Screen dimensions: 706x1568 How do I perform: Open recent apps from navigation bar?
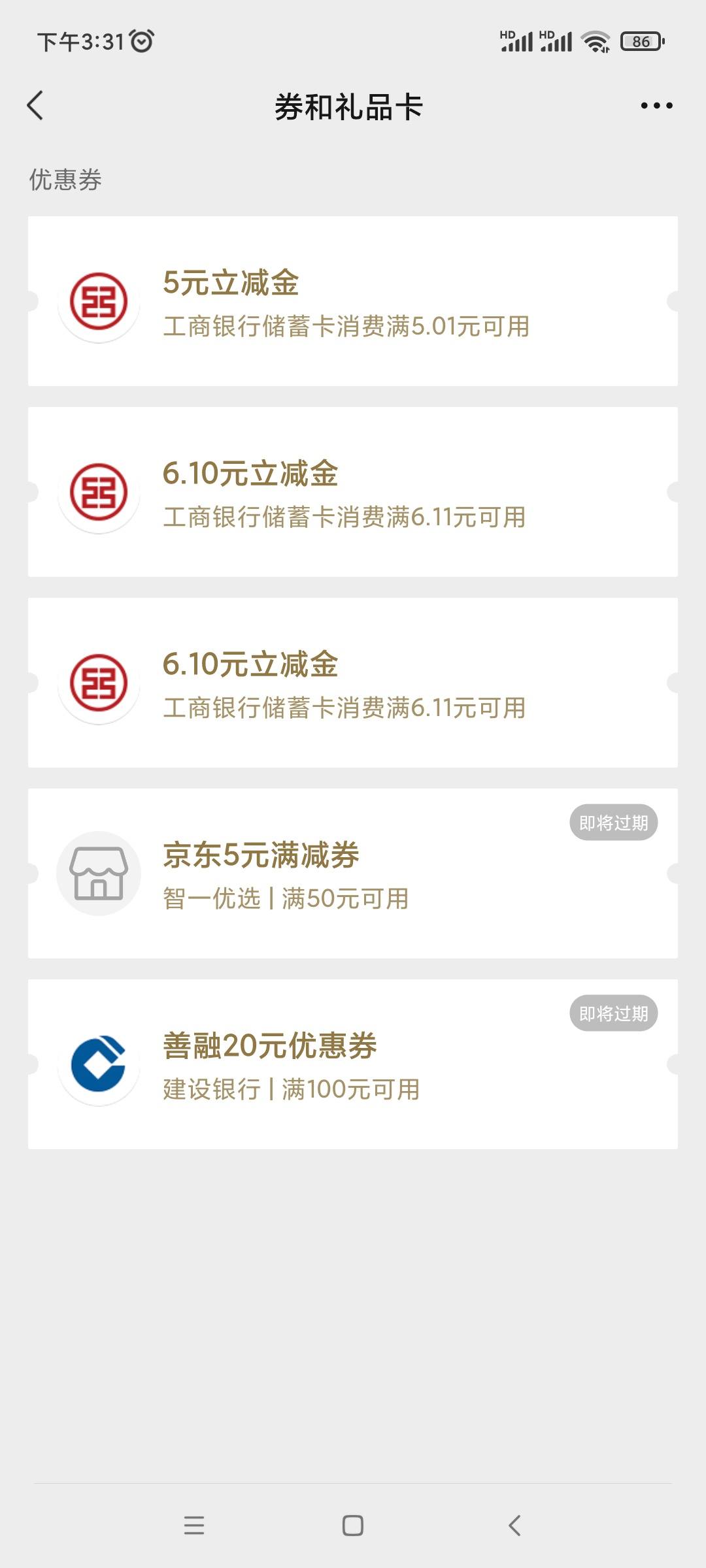(x=194, y=1526)
